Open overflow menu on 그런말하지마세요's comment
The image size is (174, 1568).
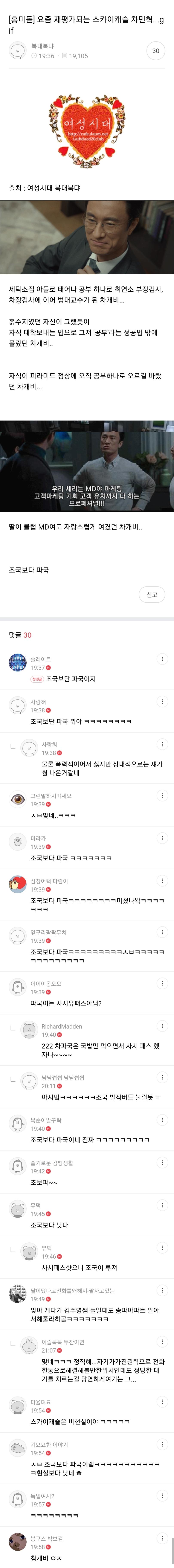point(162,796)
